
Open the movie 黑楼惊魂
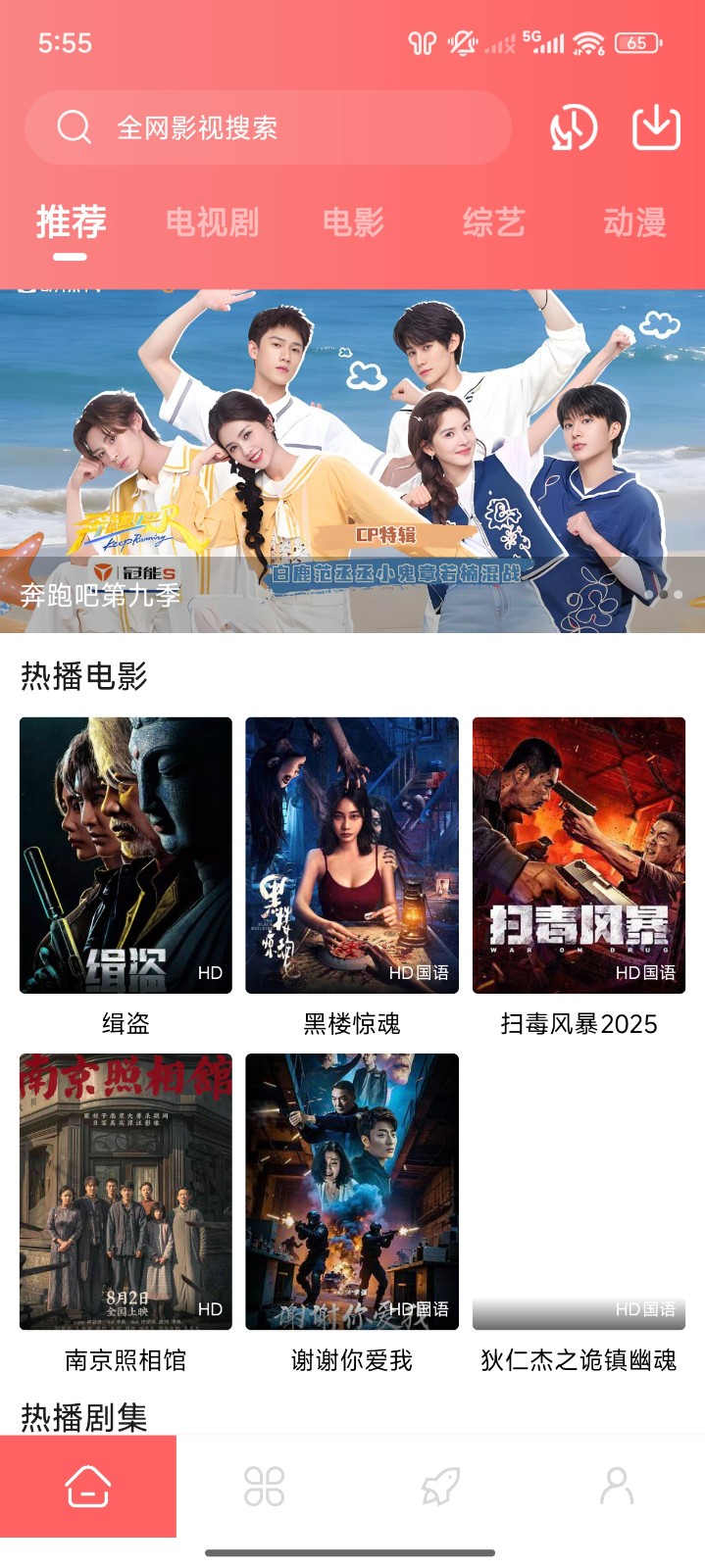click(352, 856)
